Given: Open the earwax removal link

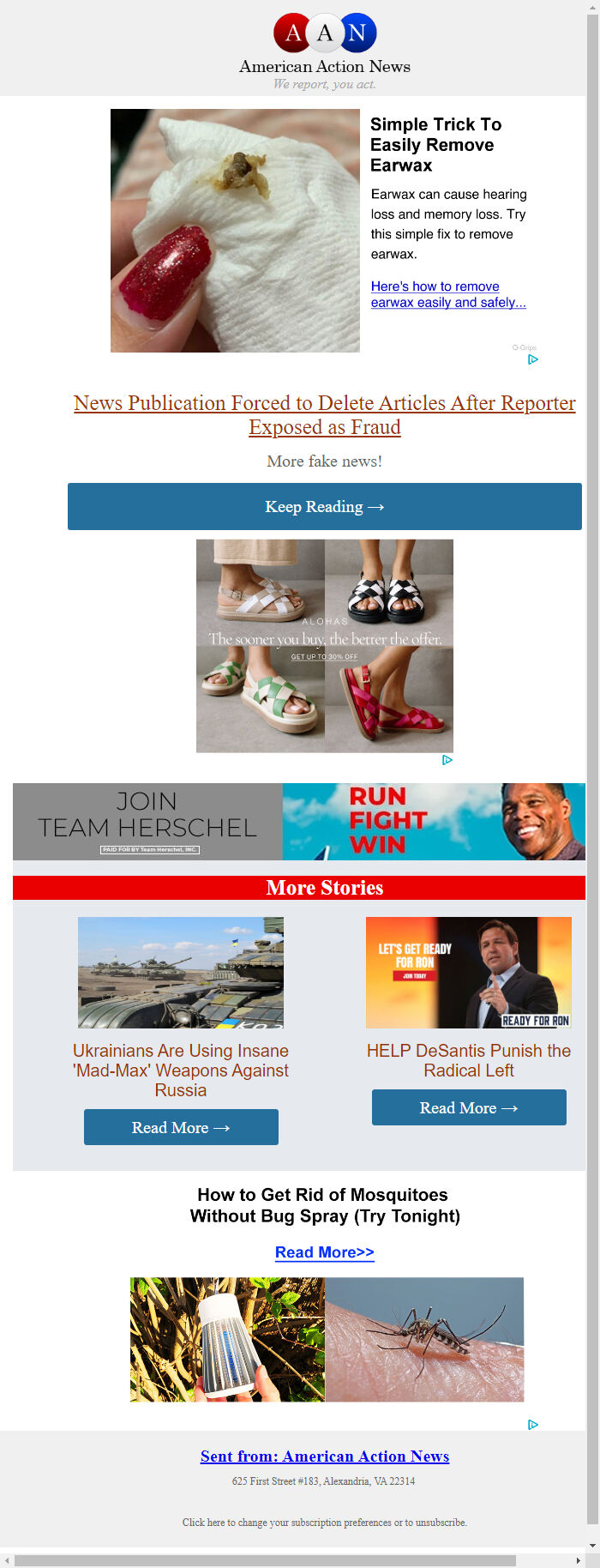Looking at the screenshot, I should 447,294.
